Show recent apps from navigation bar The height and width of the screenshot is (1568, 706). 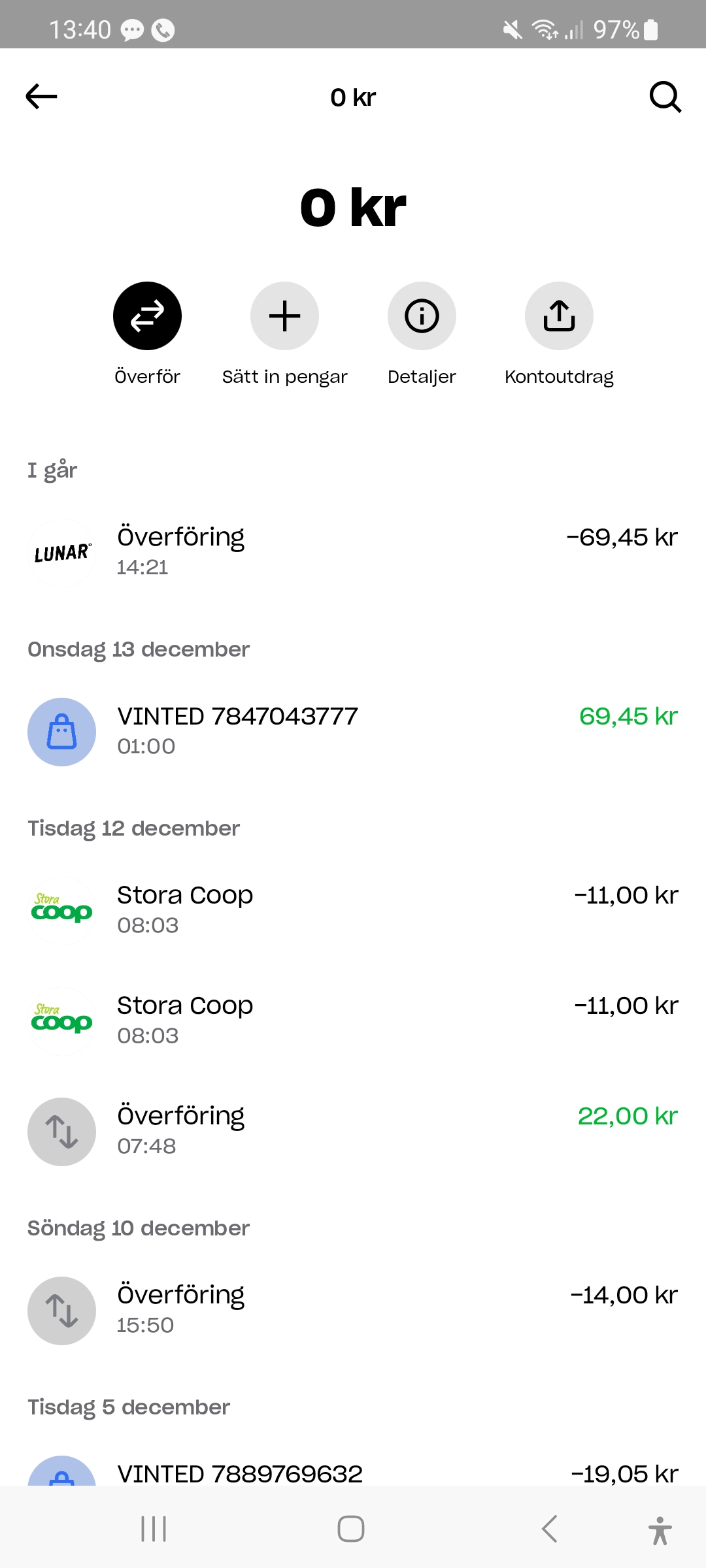[x=154, y=1529]
